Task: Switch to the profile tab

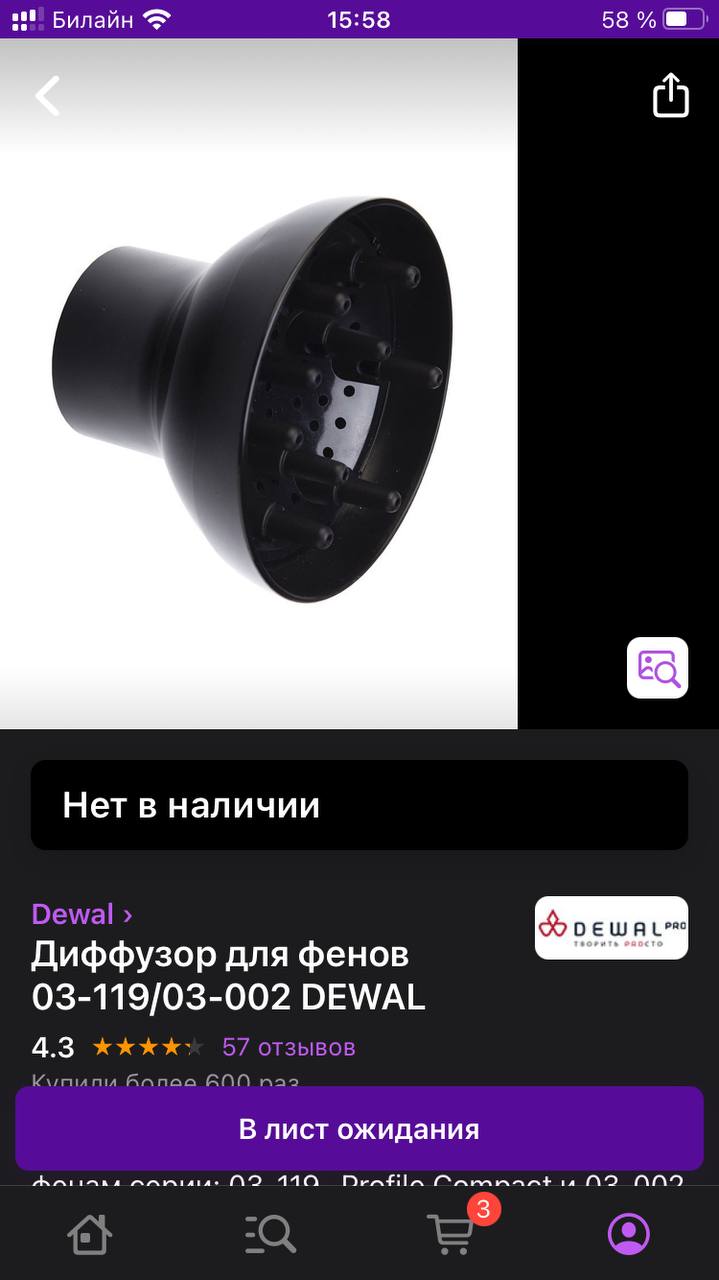Action: (629, 1234)
